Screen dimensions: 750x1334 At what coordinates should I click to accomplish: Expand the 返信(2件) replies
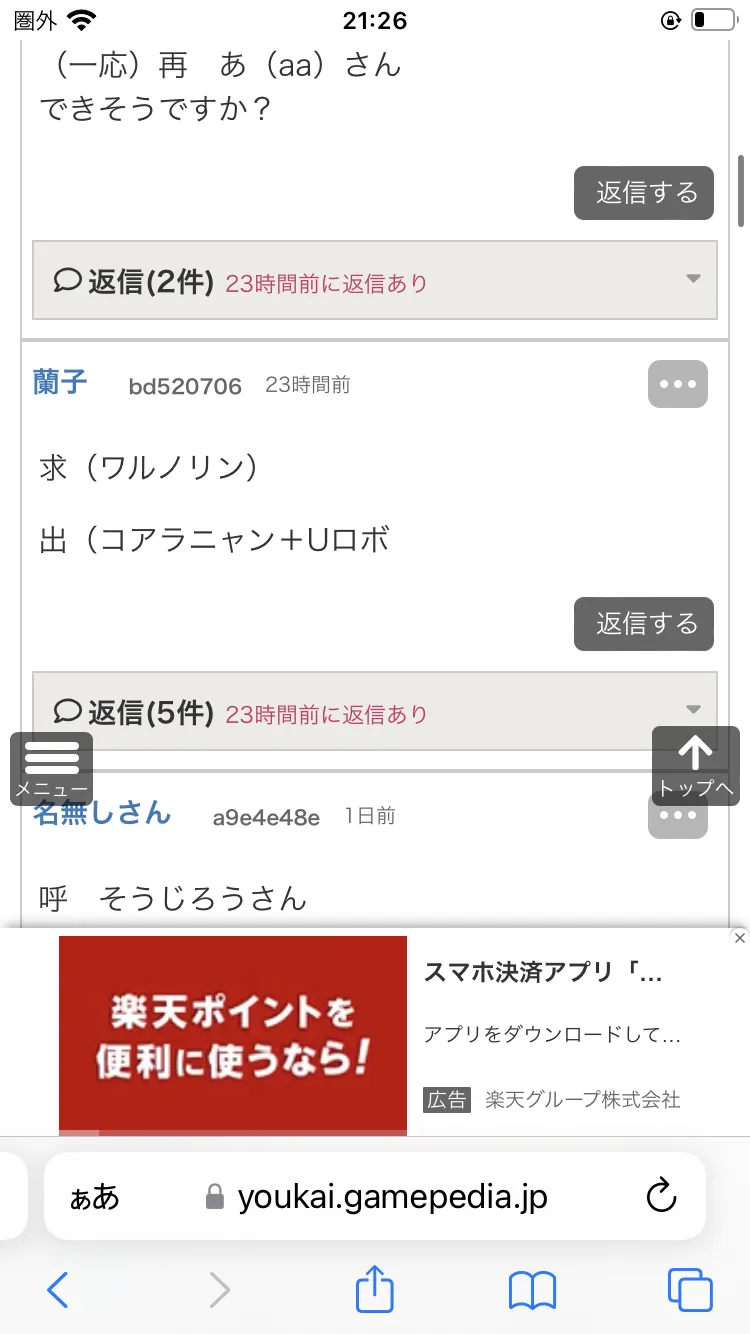[x=375, y=281]
